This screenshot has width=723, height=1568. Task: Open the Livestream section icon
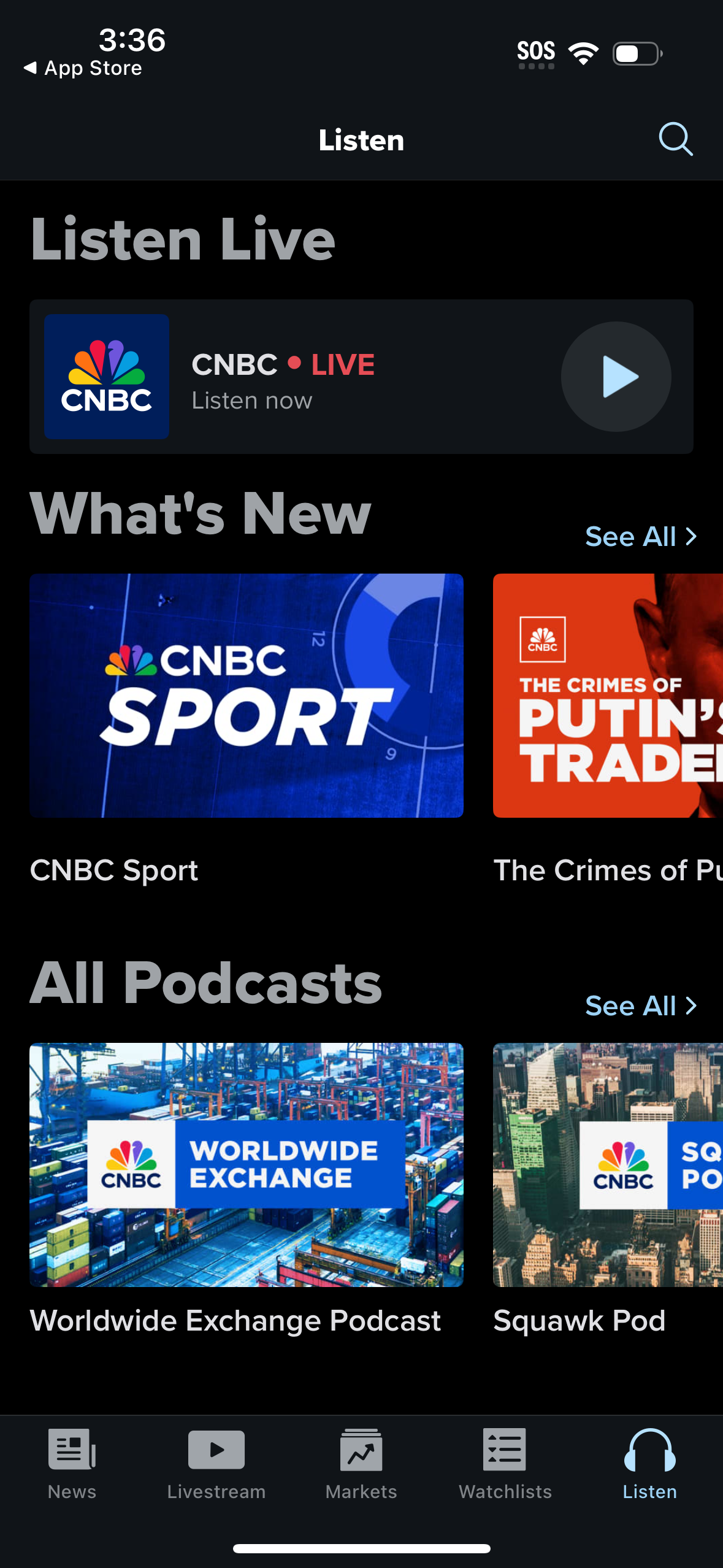(x=216, y=1455)
